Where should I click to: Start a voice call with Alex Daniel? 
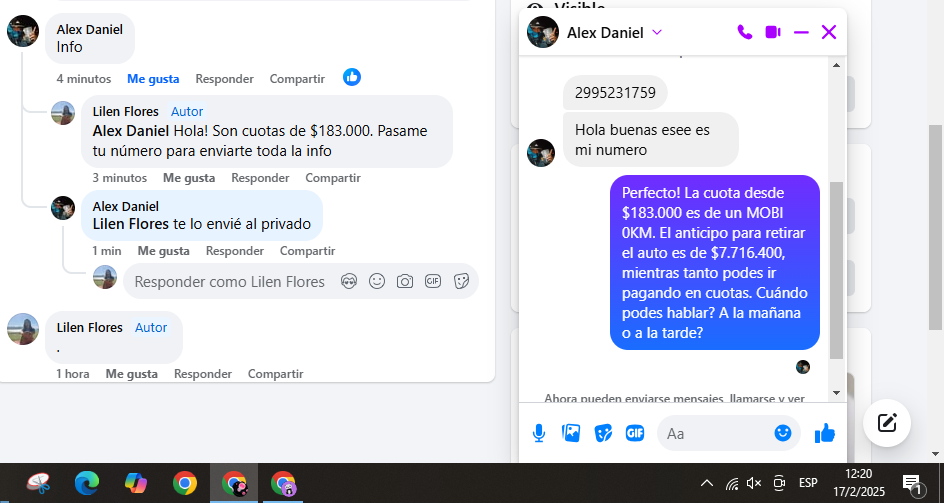(744, 32)
